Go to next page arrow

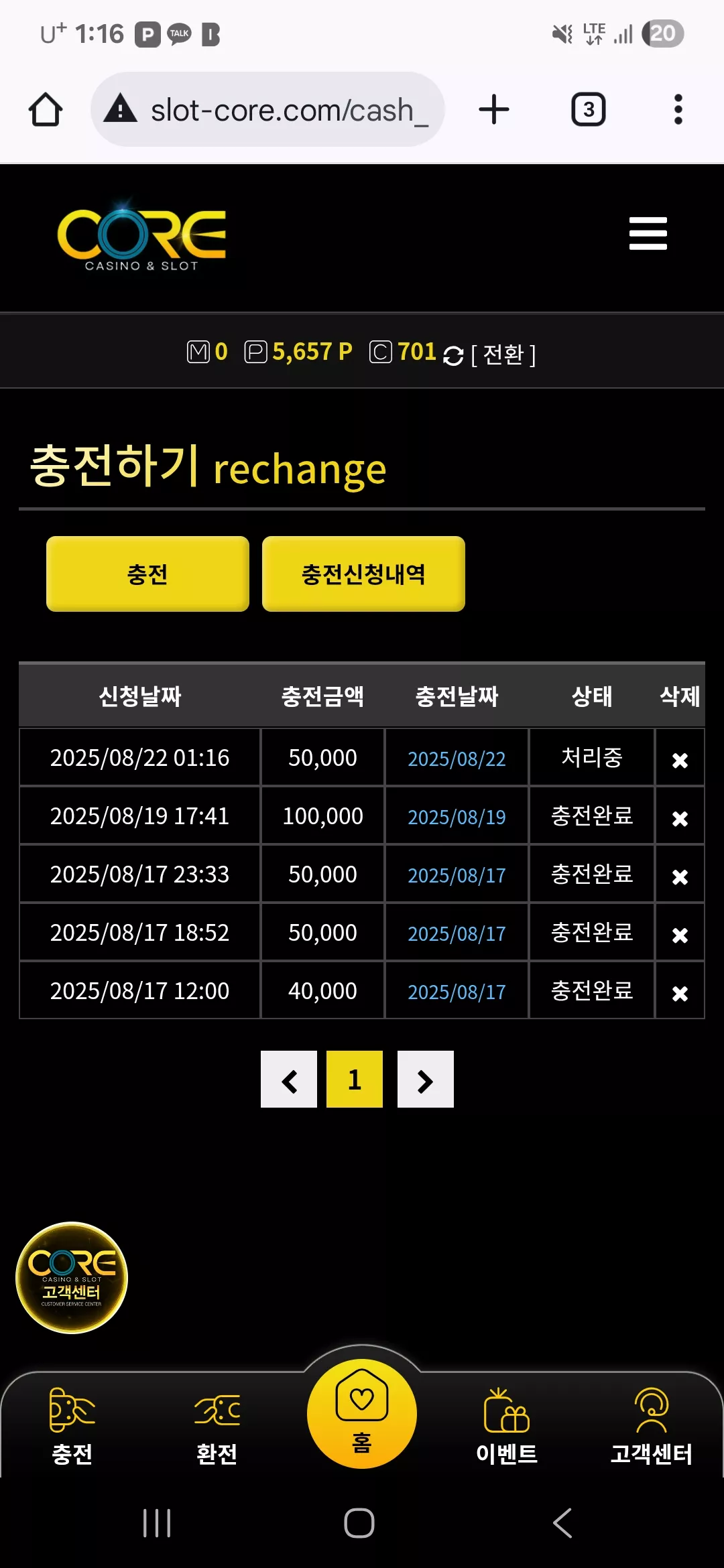(426, 1079)
